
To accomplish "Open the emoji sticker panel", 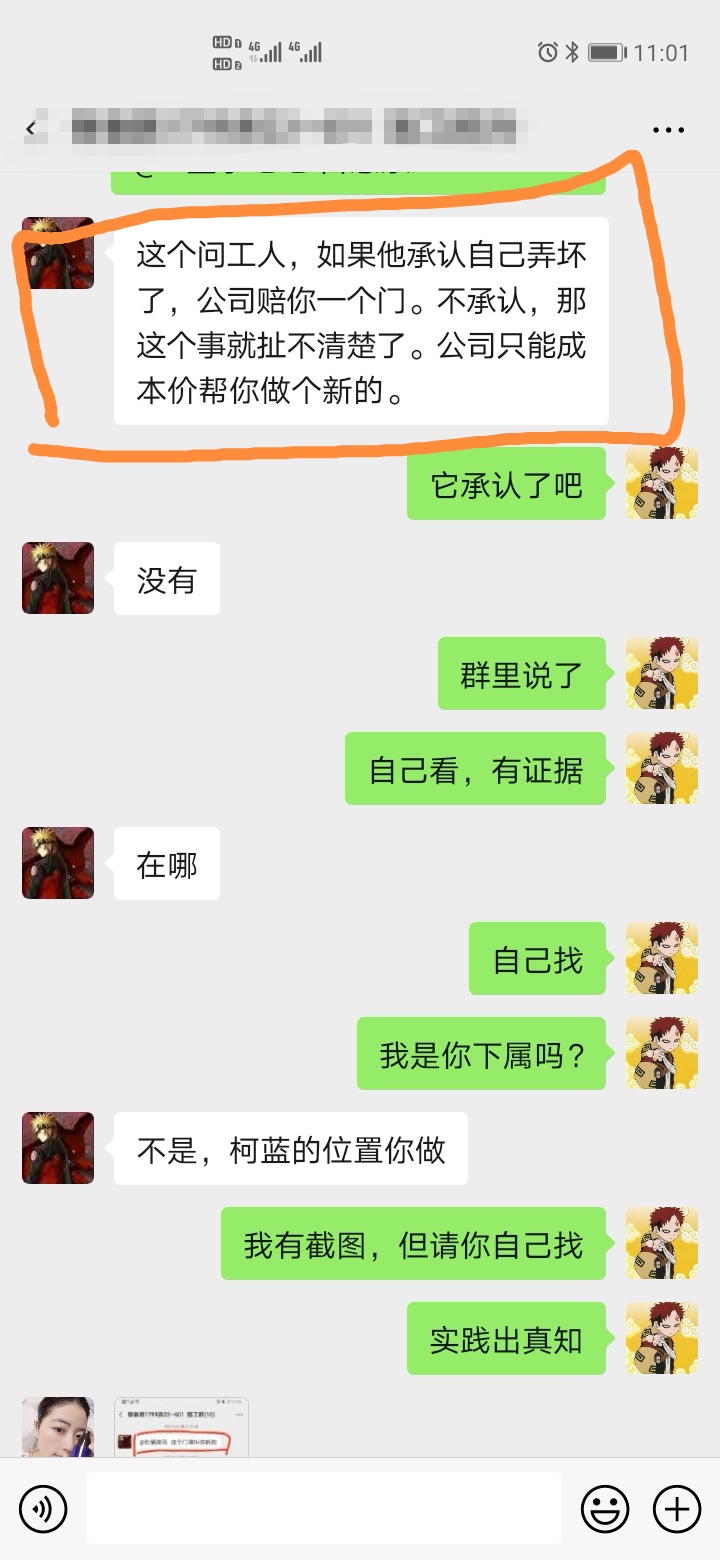I will pos(605,1508).
